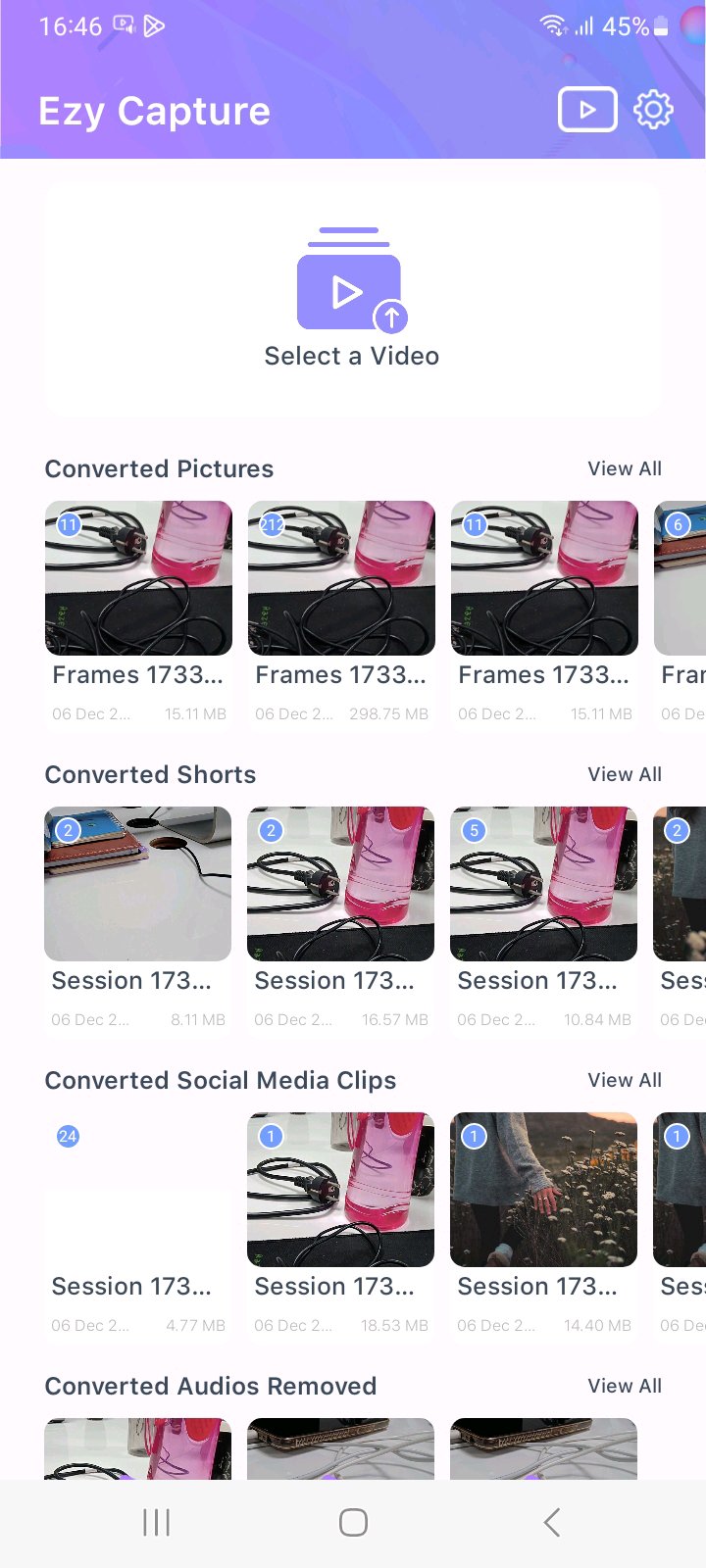706x1568 pixels.
Task: View all Converted Pictures
Action: click(625, 468)
